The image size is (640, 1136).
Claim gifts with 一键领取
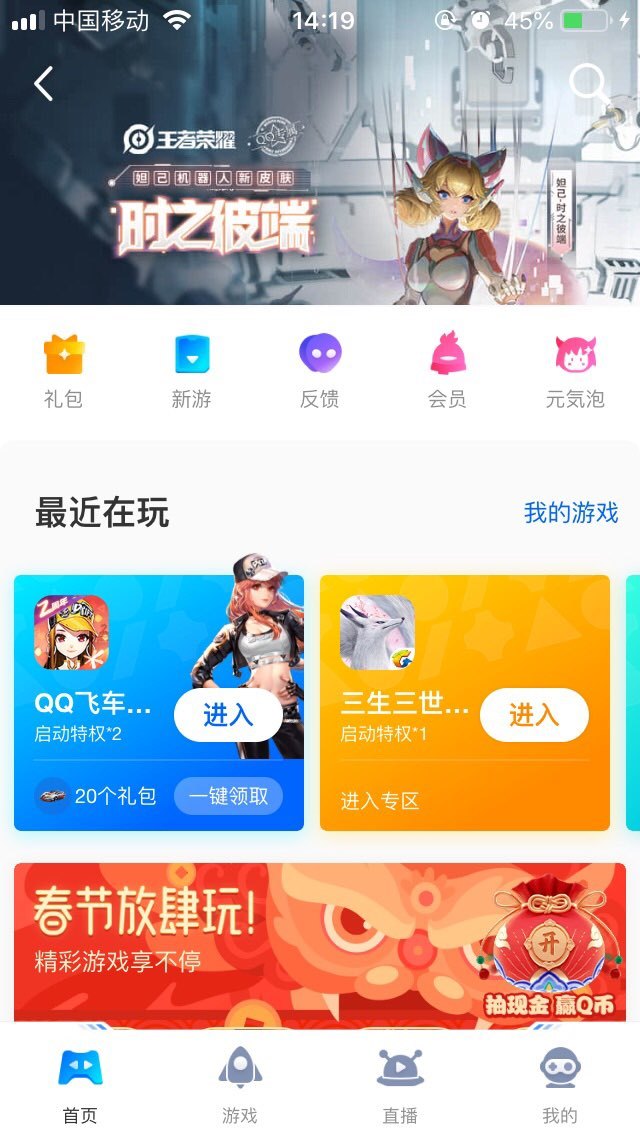(228, 796)
